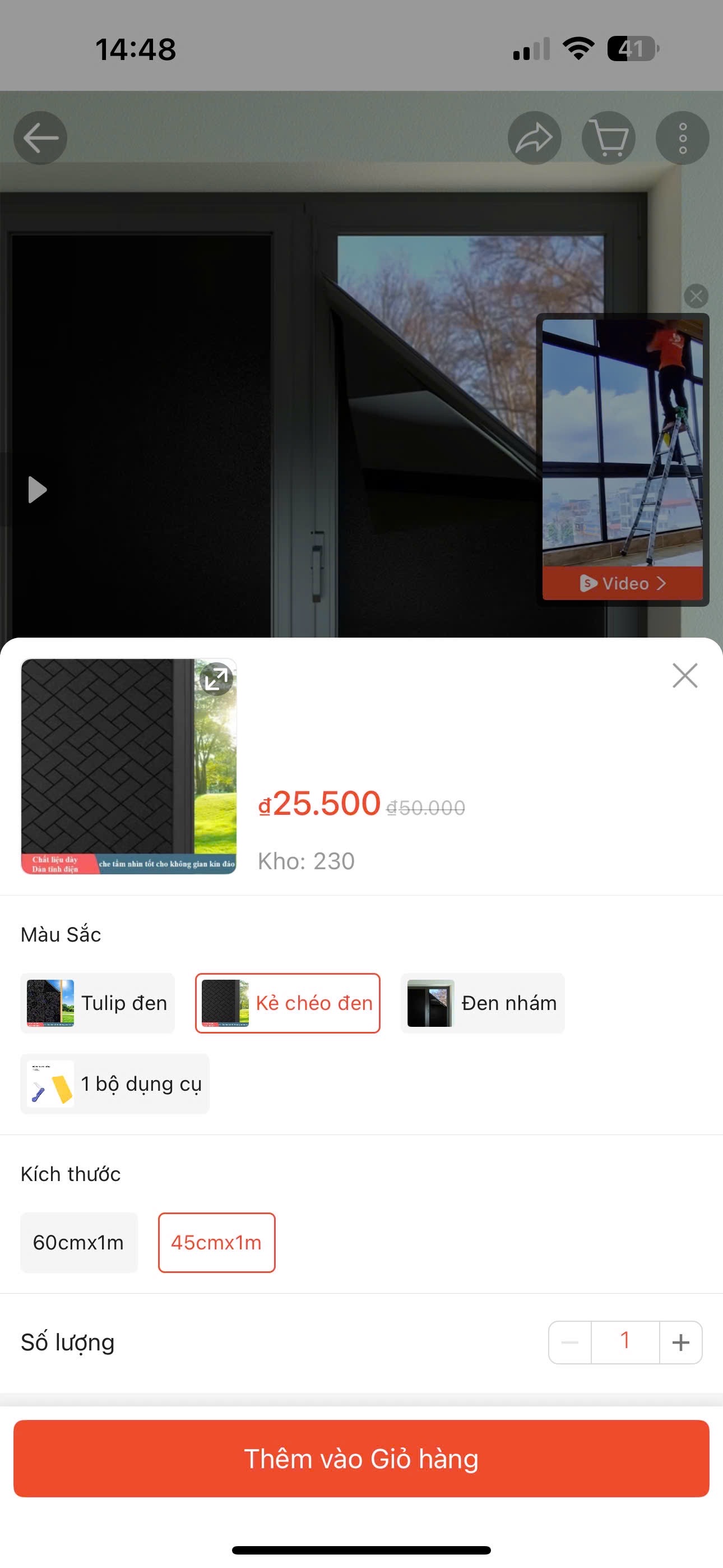Tap Thêm vào Giỏ hàng button

pyautogui.click(x=361, y=1459)
